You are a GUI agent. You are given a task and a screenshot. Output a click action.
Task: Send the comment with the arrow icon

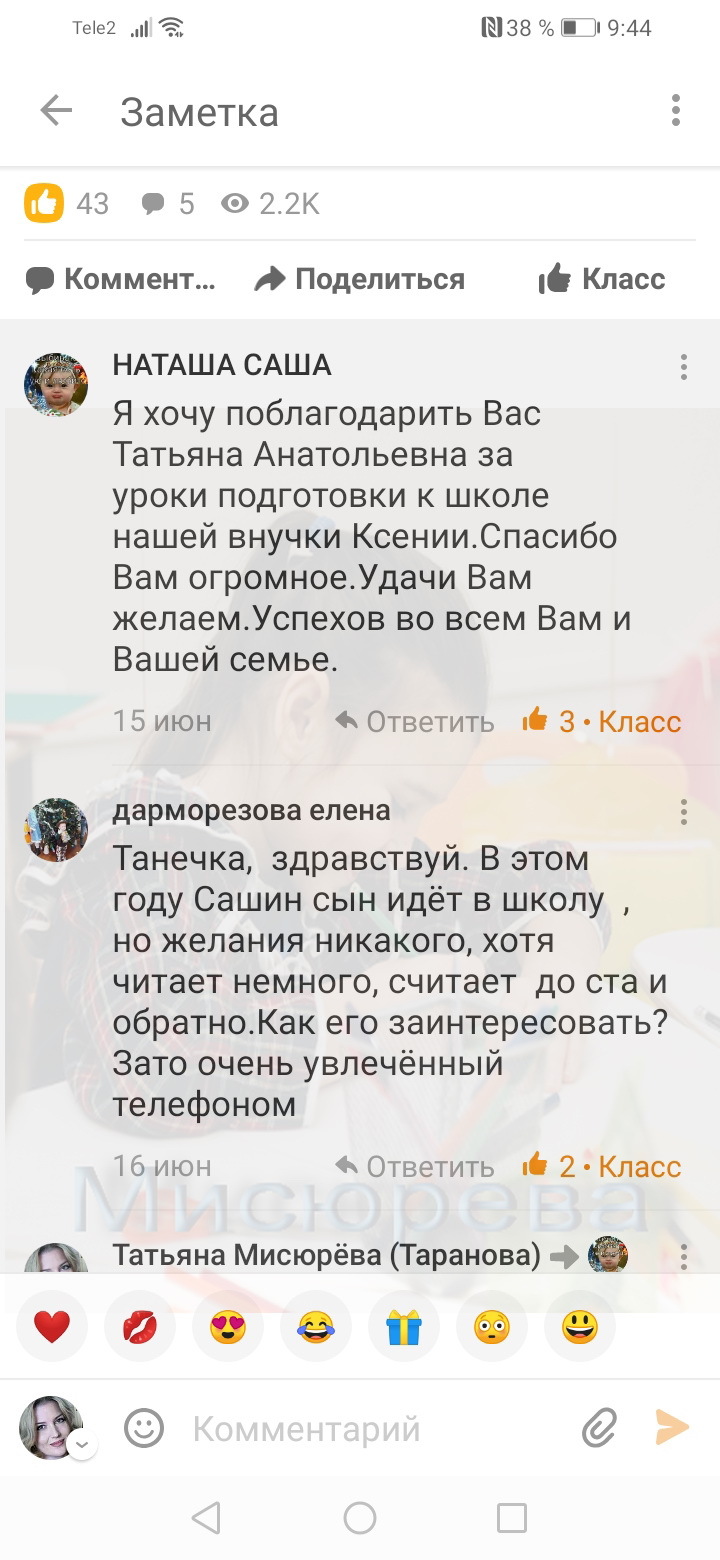click(672, 1428)
